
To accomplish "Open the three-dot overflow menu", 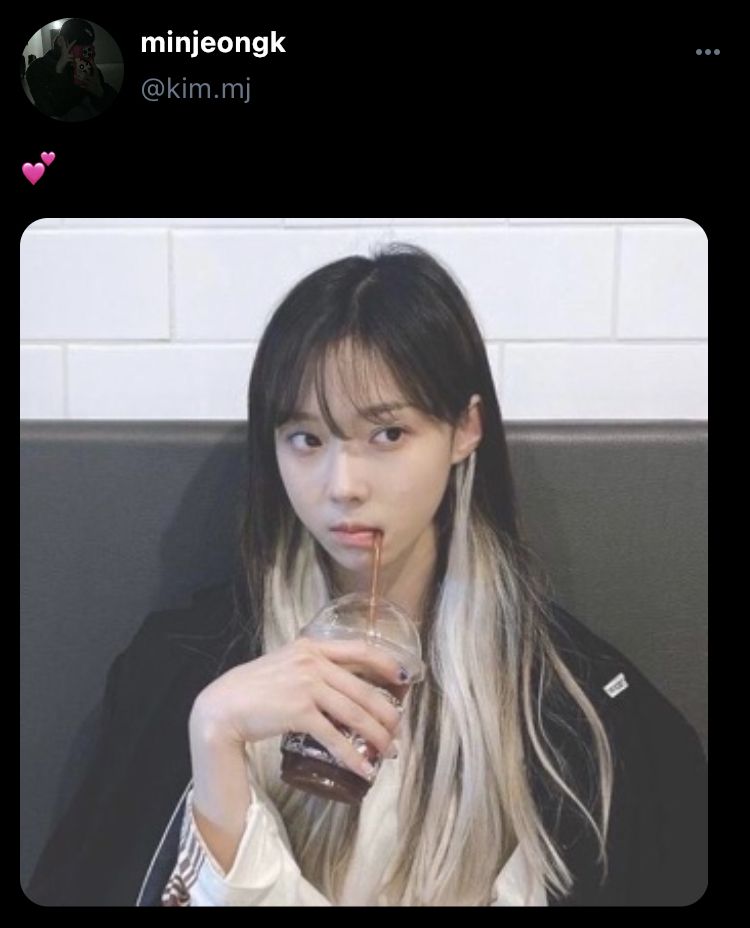I will 707,53.
